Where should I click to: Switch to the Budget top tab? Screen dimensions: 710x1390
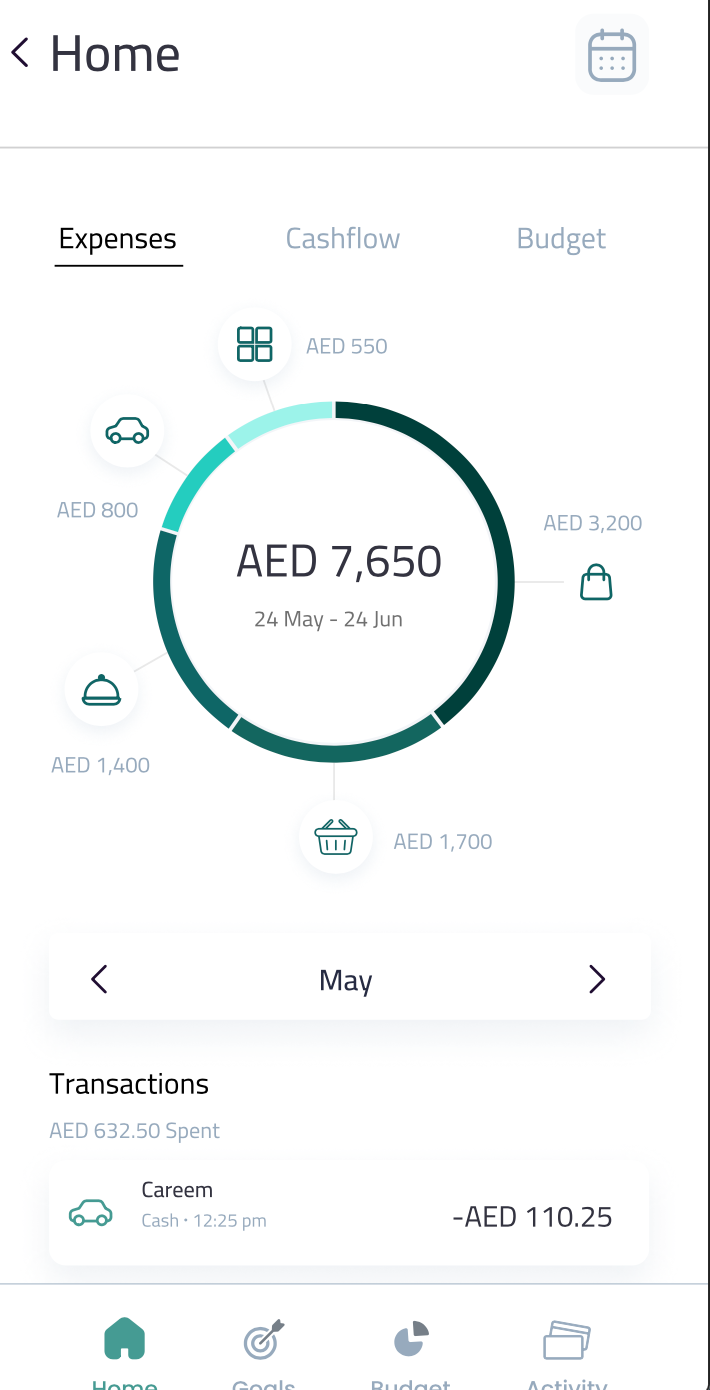click(x=561, y=239)
